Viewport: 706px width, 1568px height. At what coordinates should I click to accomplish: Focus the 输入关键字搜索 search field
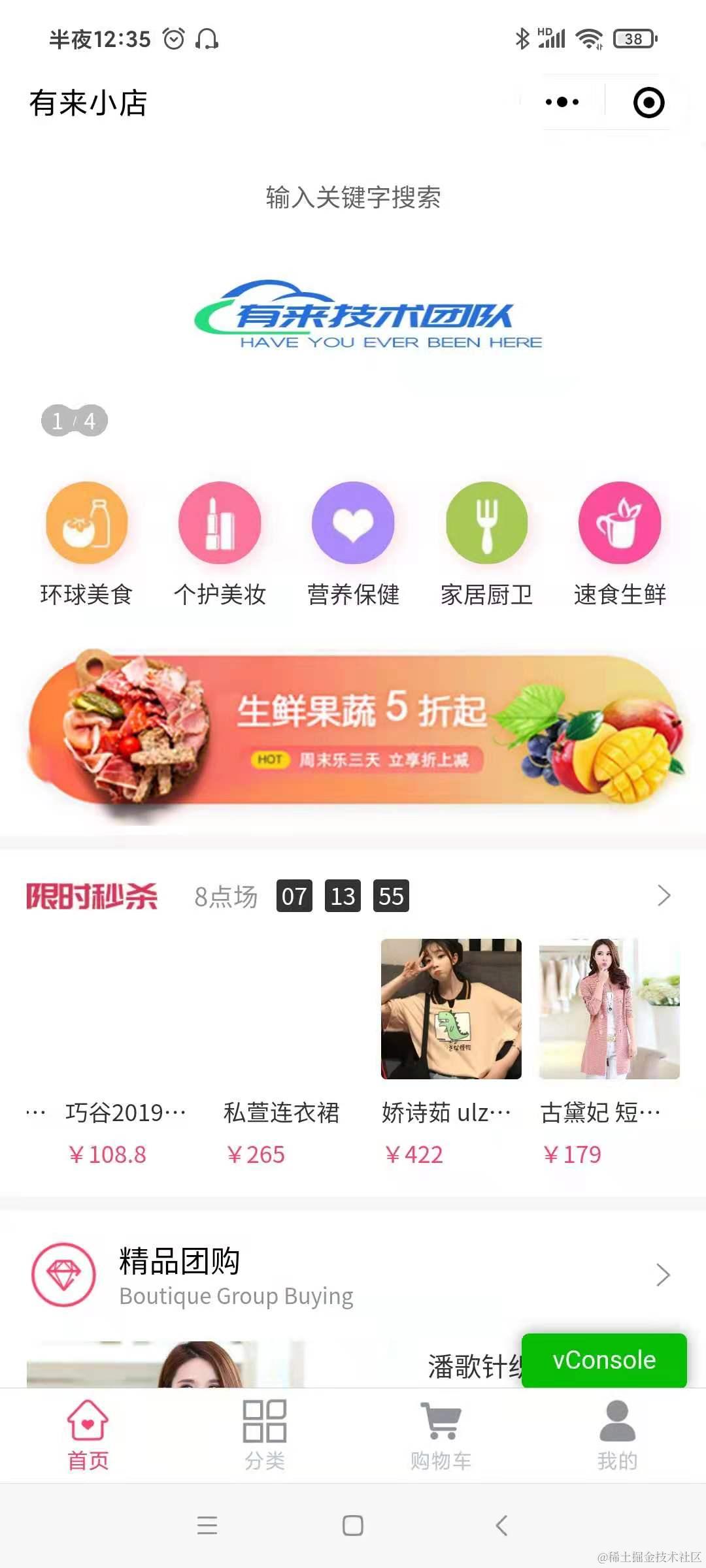(x=353, y=197)
